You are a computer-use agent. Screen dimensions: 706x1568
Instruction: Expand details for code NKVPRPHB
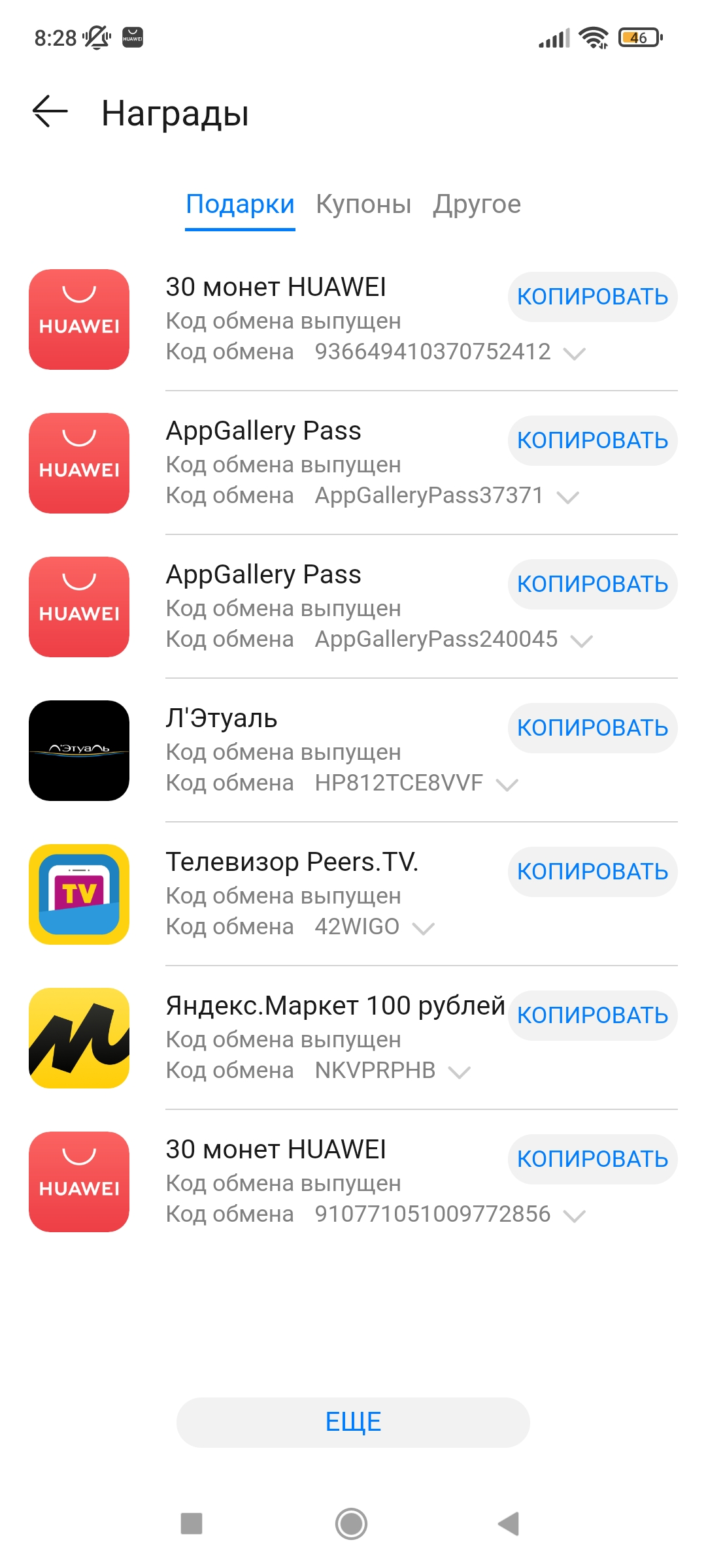(460, 1072)
